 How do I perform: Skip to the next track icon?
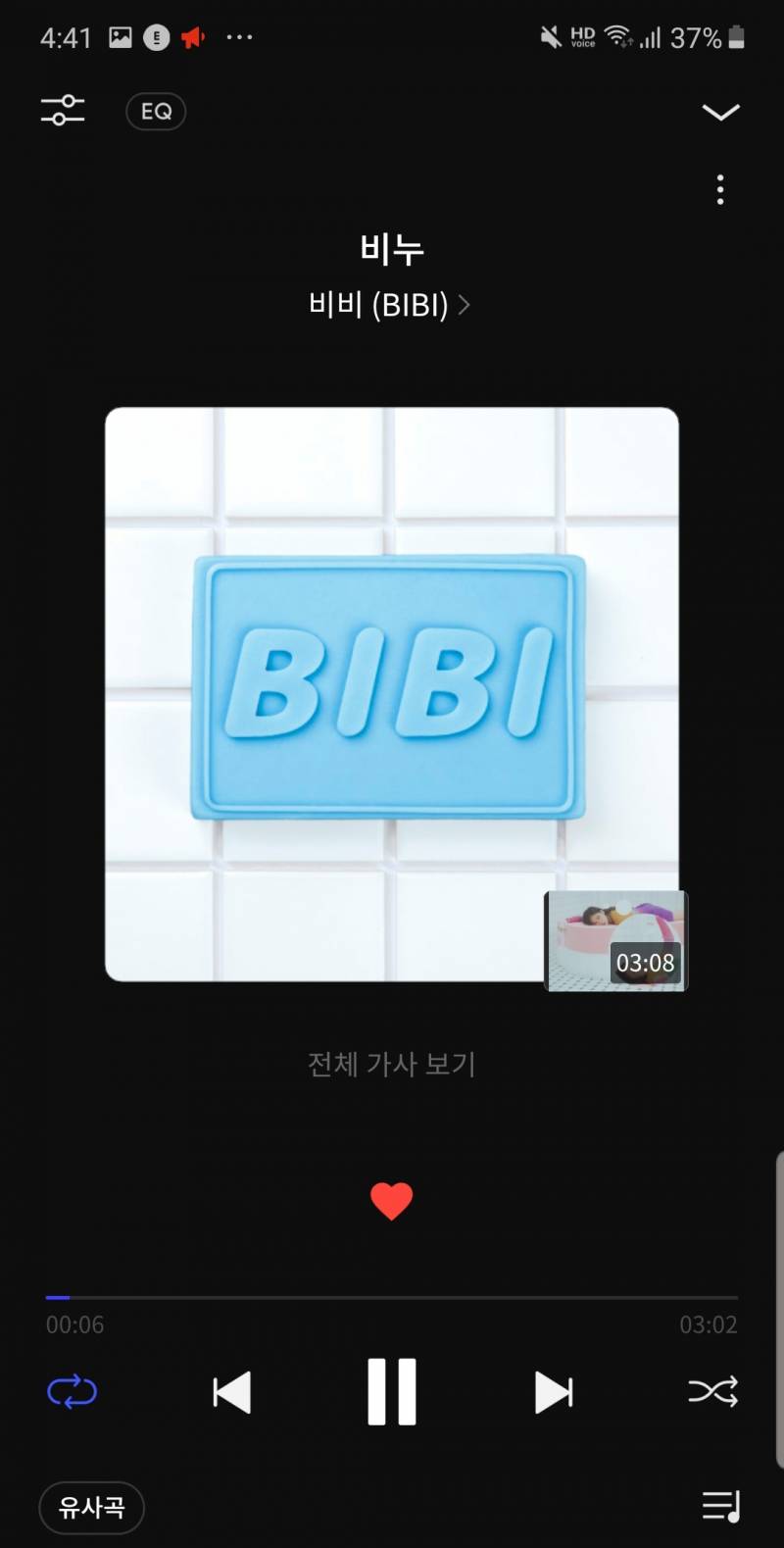[554, 1391]
